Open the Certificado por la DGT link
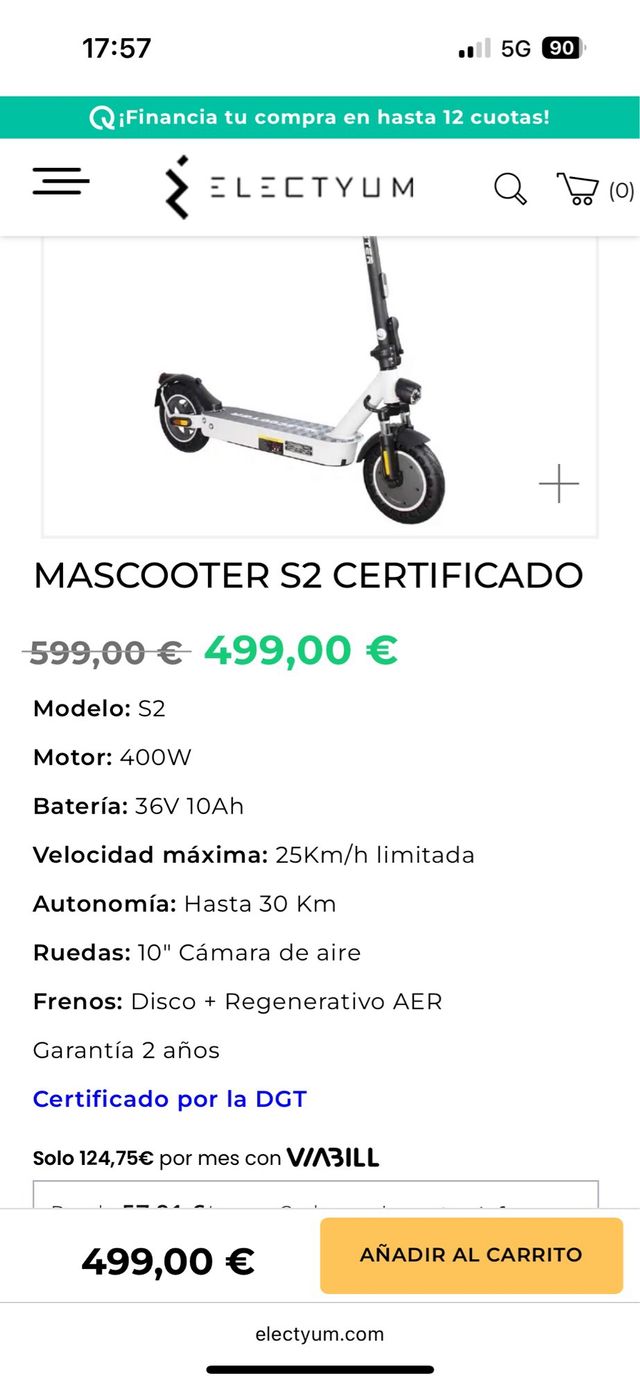The width and height of the screenshot is (640, 1387). pyautogui.click(x=169, y=1099)
